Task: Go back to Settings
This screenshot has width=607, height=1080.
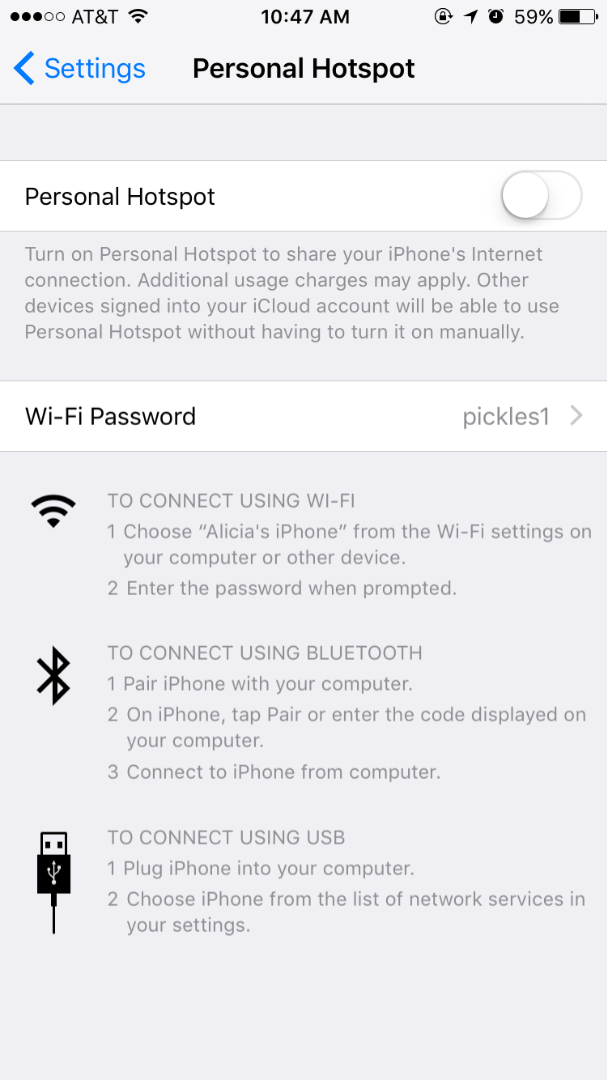Action: [79, 69]
